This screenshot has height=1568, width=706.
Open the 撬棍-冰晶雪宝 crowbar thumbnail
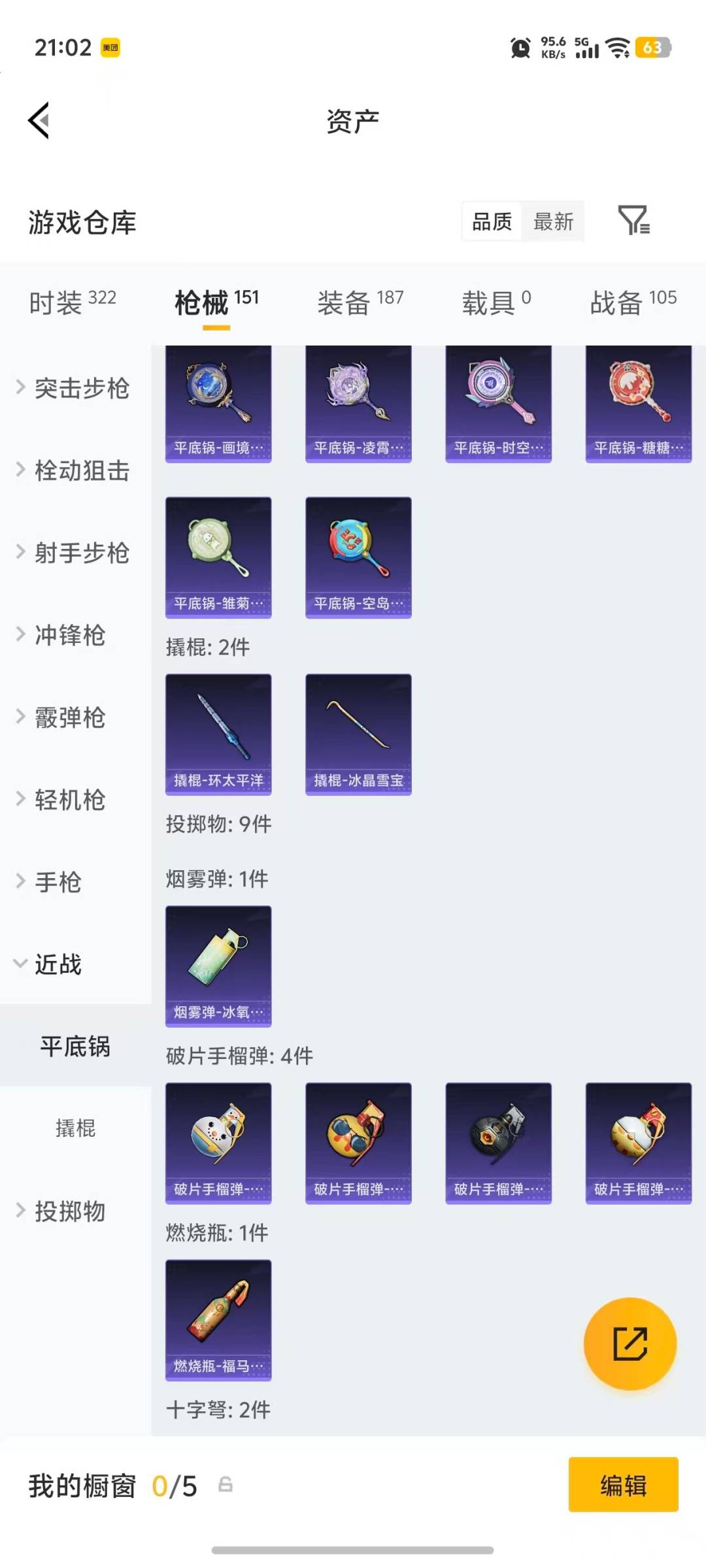click(358, 733)
